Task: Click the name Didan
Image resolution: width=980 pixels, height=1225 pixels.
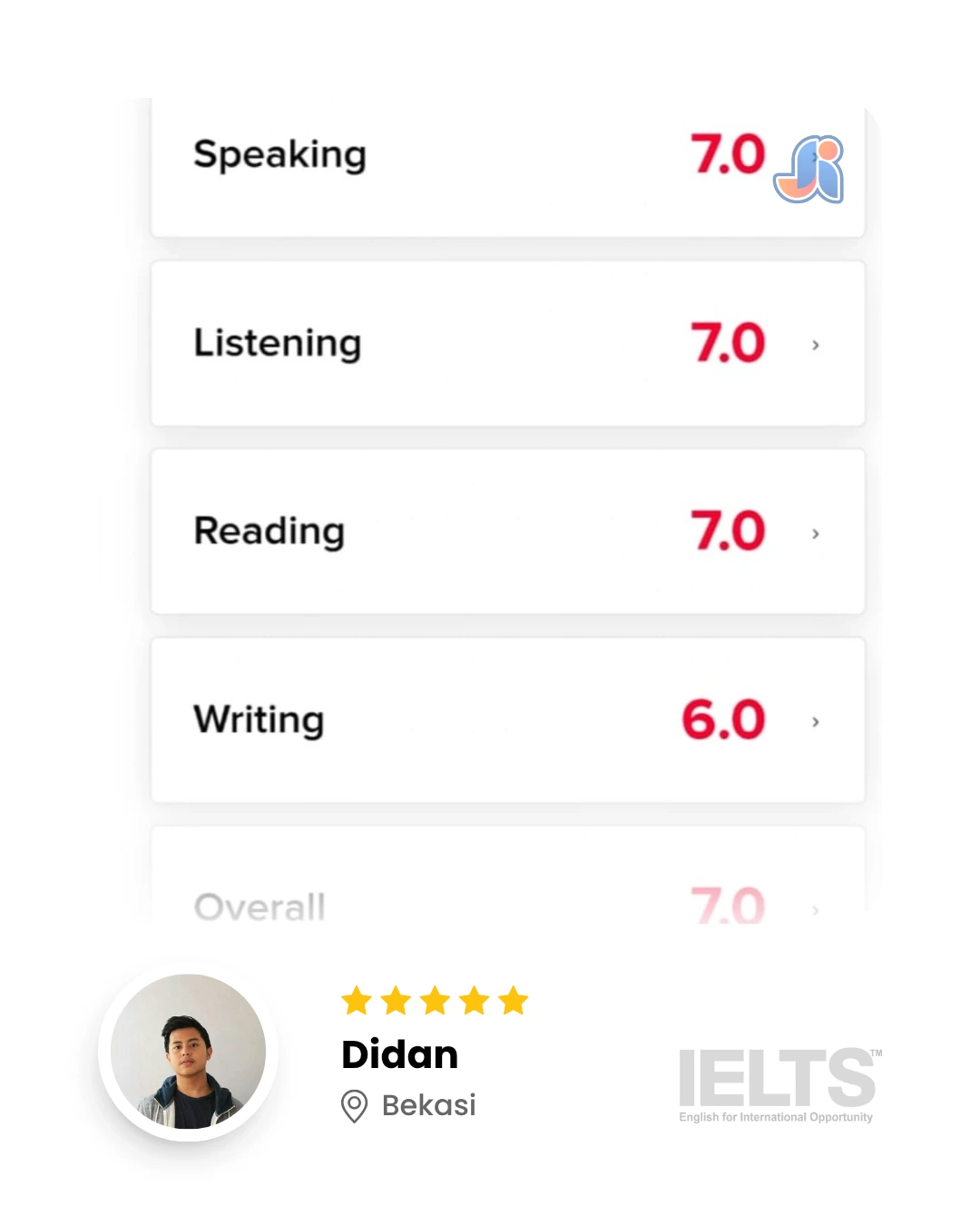Action: coord(399,1054)
